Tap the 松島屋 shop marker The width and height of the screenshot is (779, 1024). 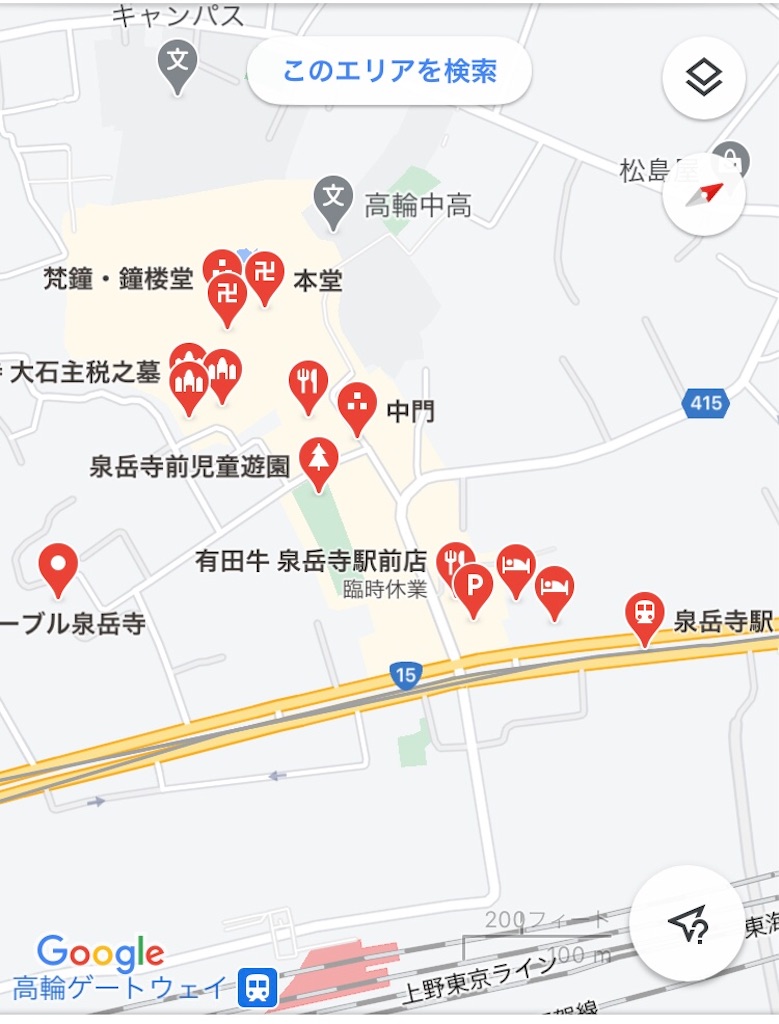[730, 160]
